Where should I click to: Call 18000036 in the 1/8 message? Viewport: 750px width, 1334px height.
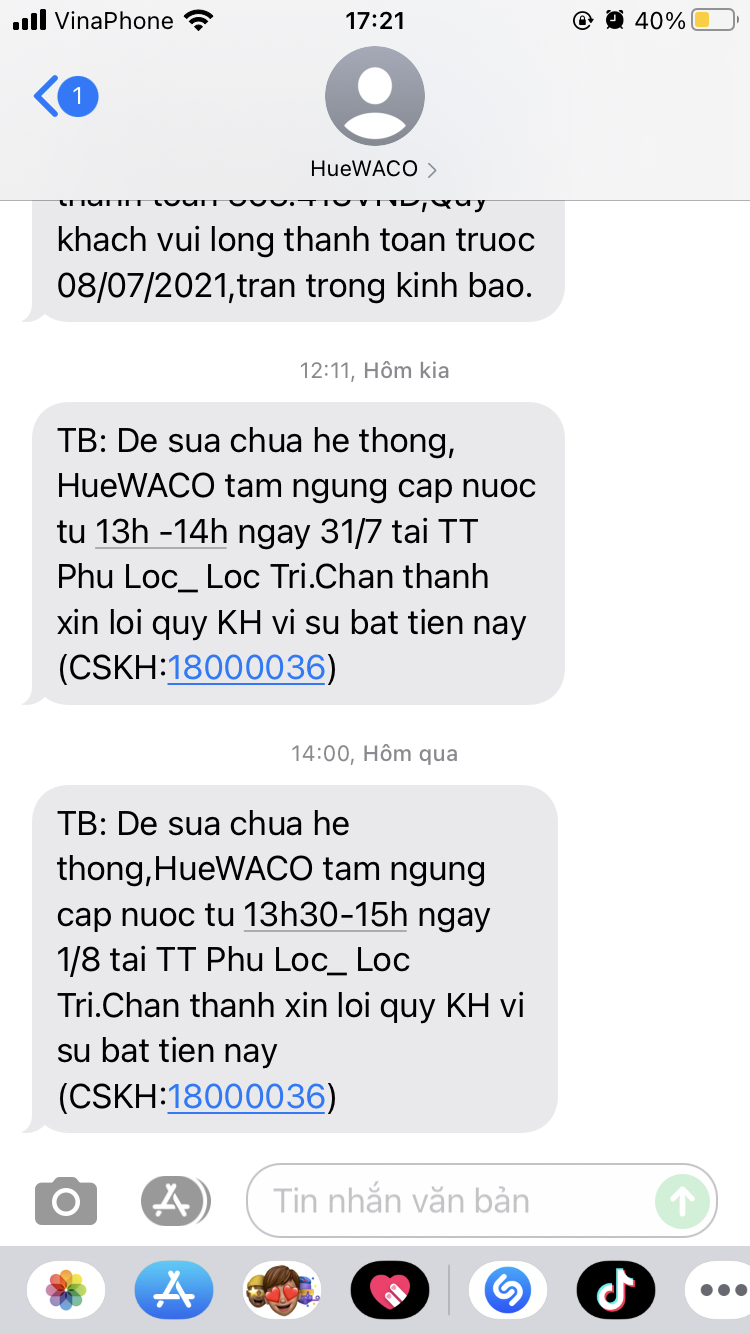tap(246, 1096)
